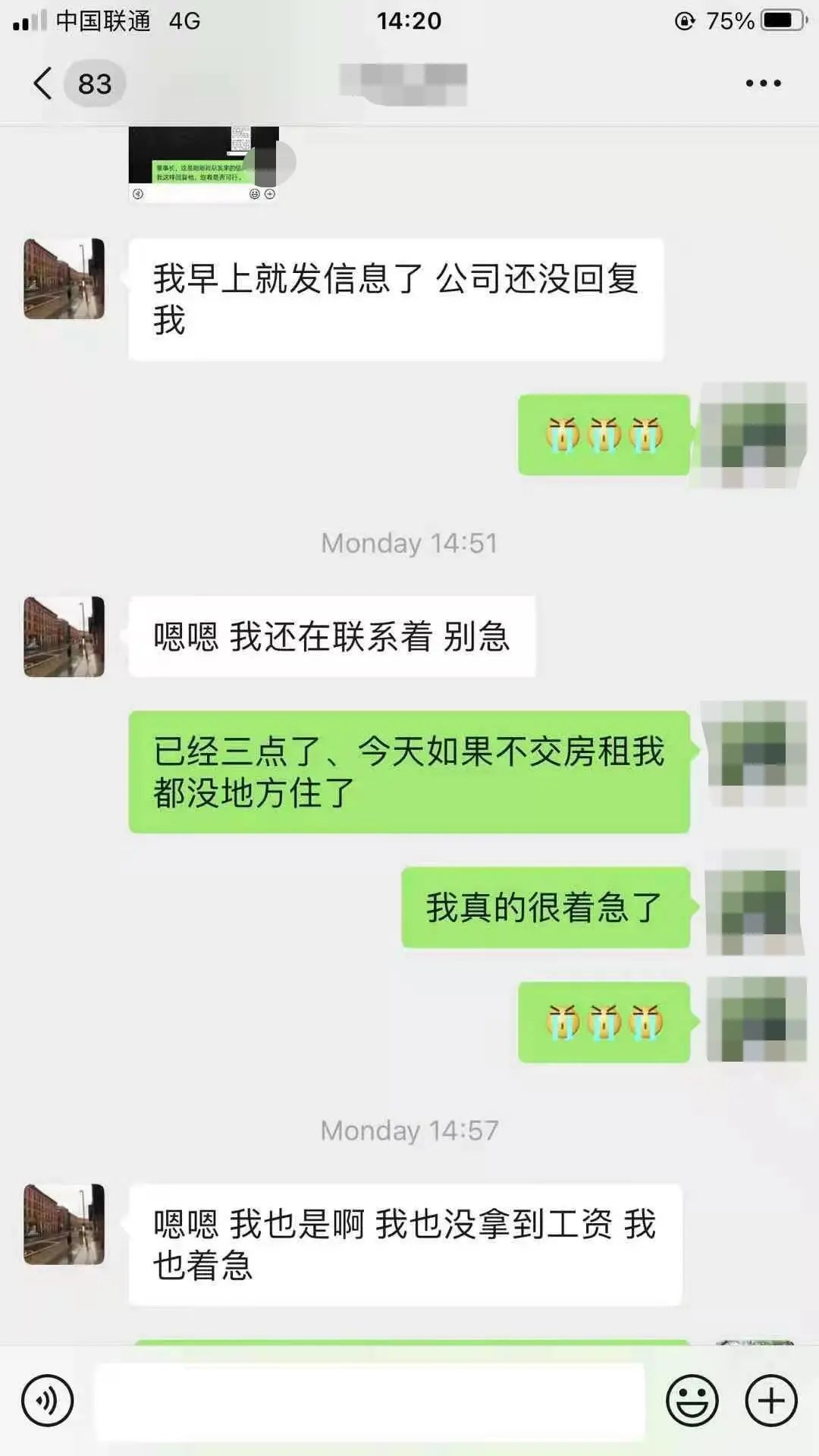Screen dimensions: 819x1456
Task: Tap the back chevron to return to chats
Action: (42, 83)
